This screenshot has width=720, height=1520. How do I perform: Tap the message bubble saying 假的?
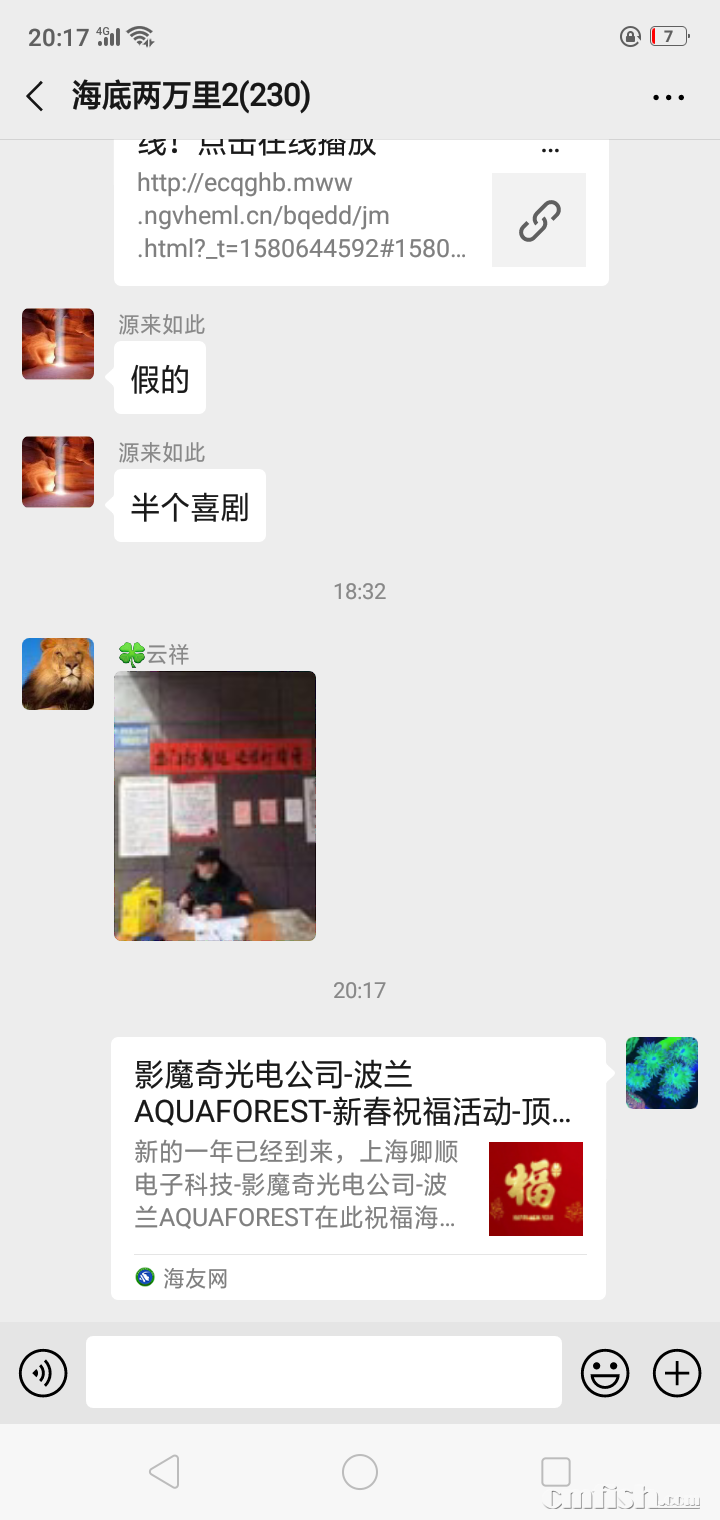(x=159, y=377)
